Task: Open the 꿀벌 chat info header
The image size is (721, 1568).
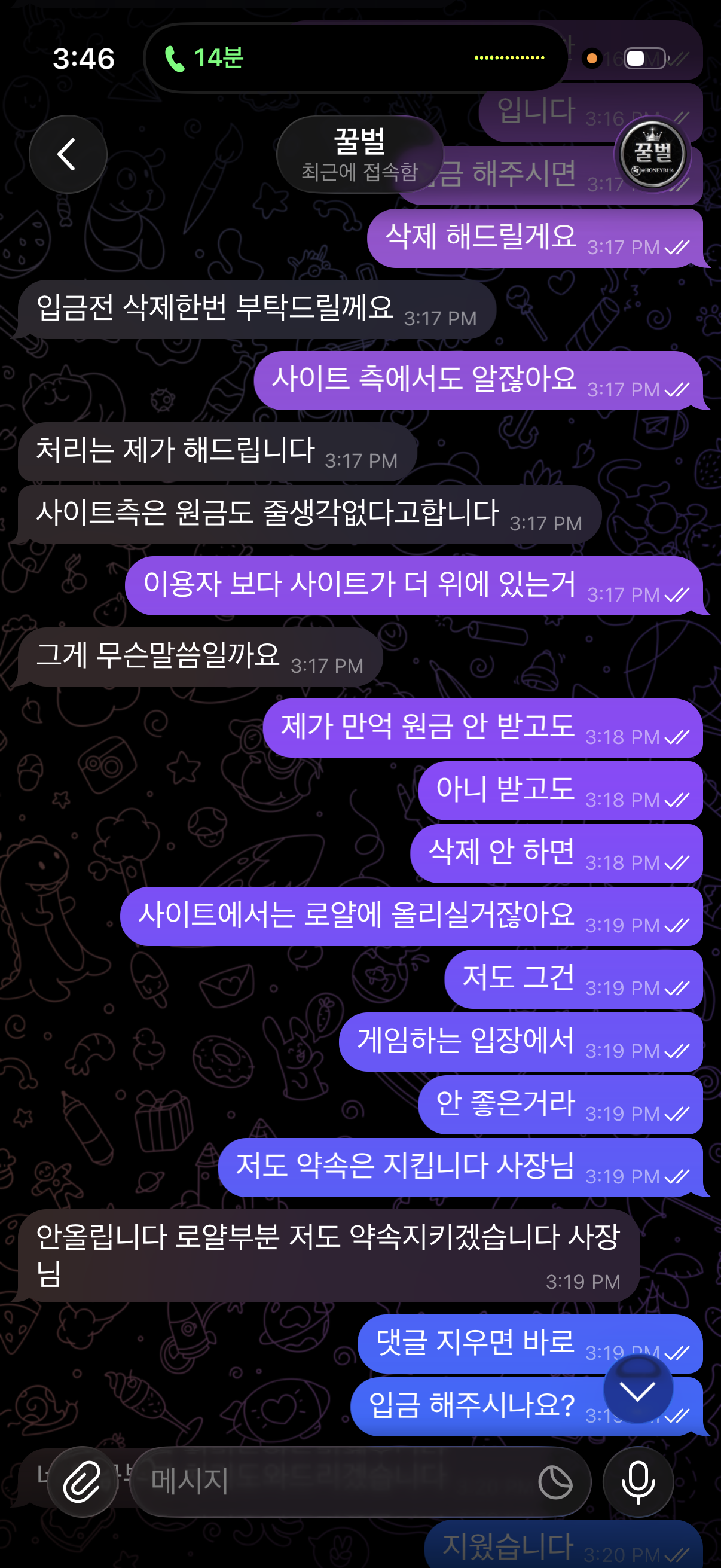Action: coord(359,155)
